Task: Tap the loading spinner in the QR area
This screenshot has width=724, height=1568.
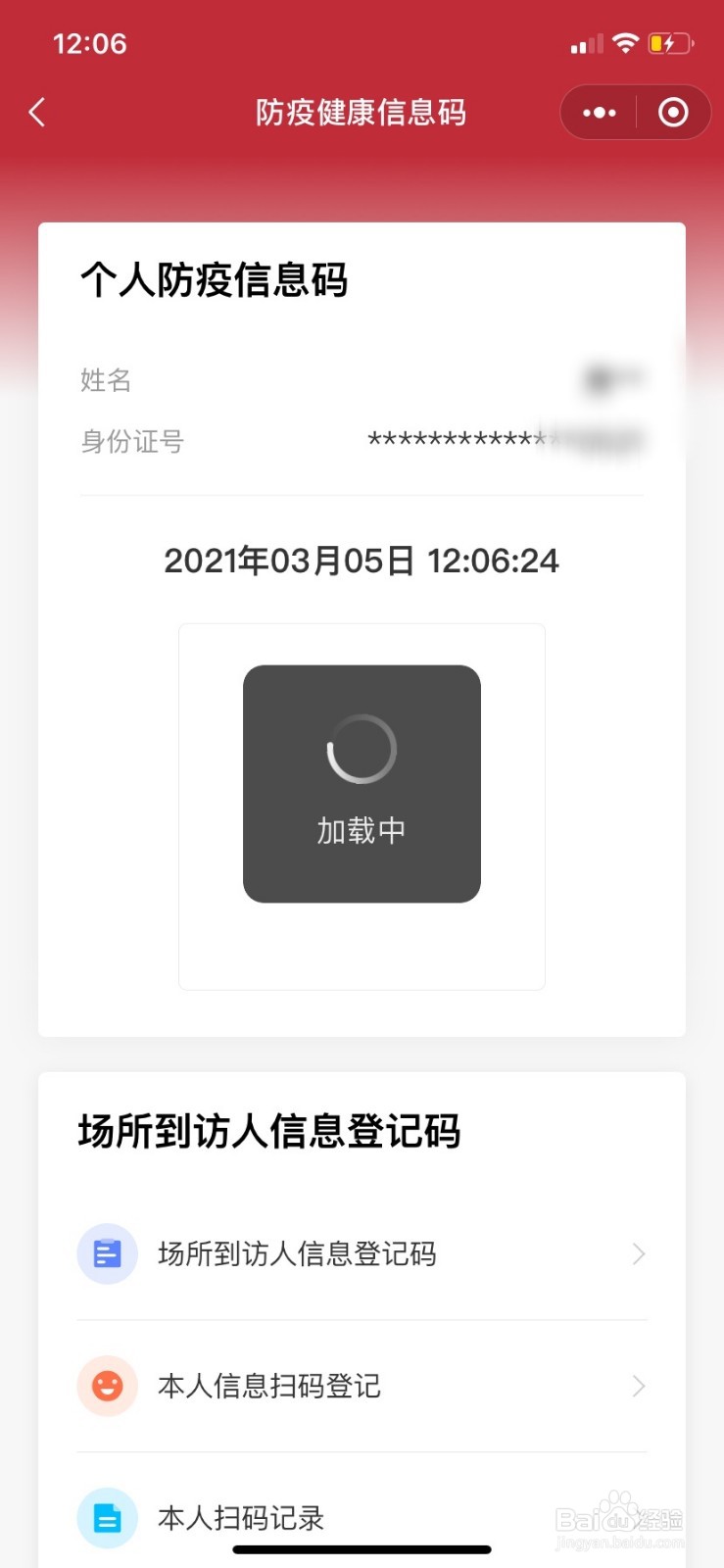Action: pyautogui.click(x=362, y=748)
